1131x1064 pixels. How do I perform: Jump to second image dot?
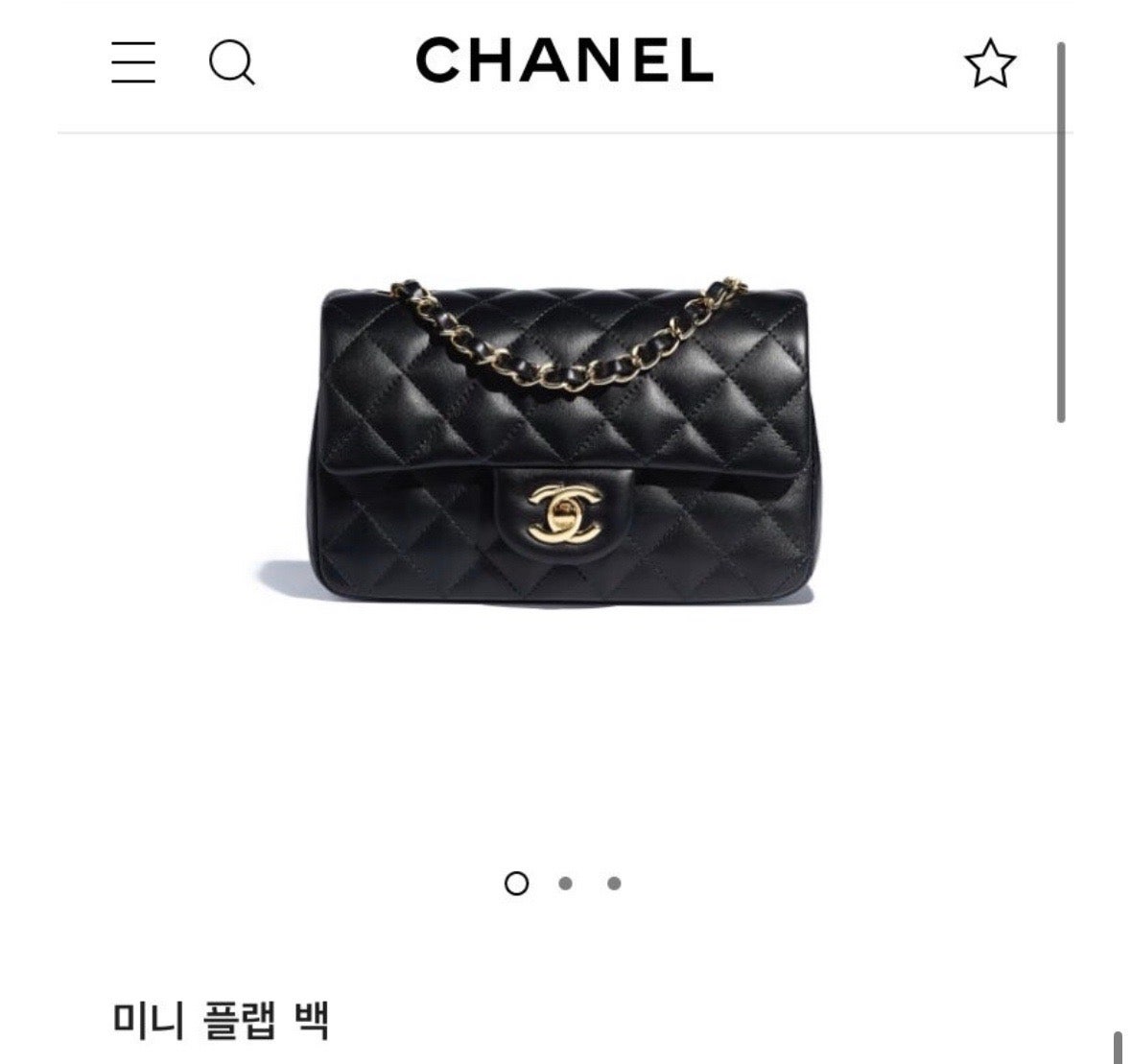pyautogui.click(x=565, y=883)
